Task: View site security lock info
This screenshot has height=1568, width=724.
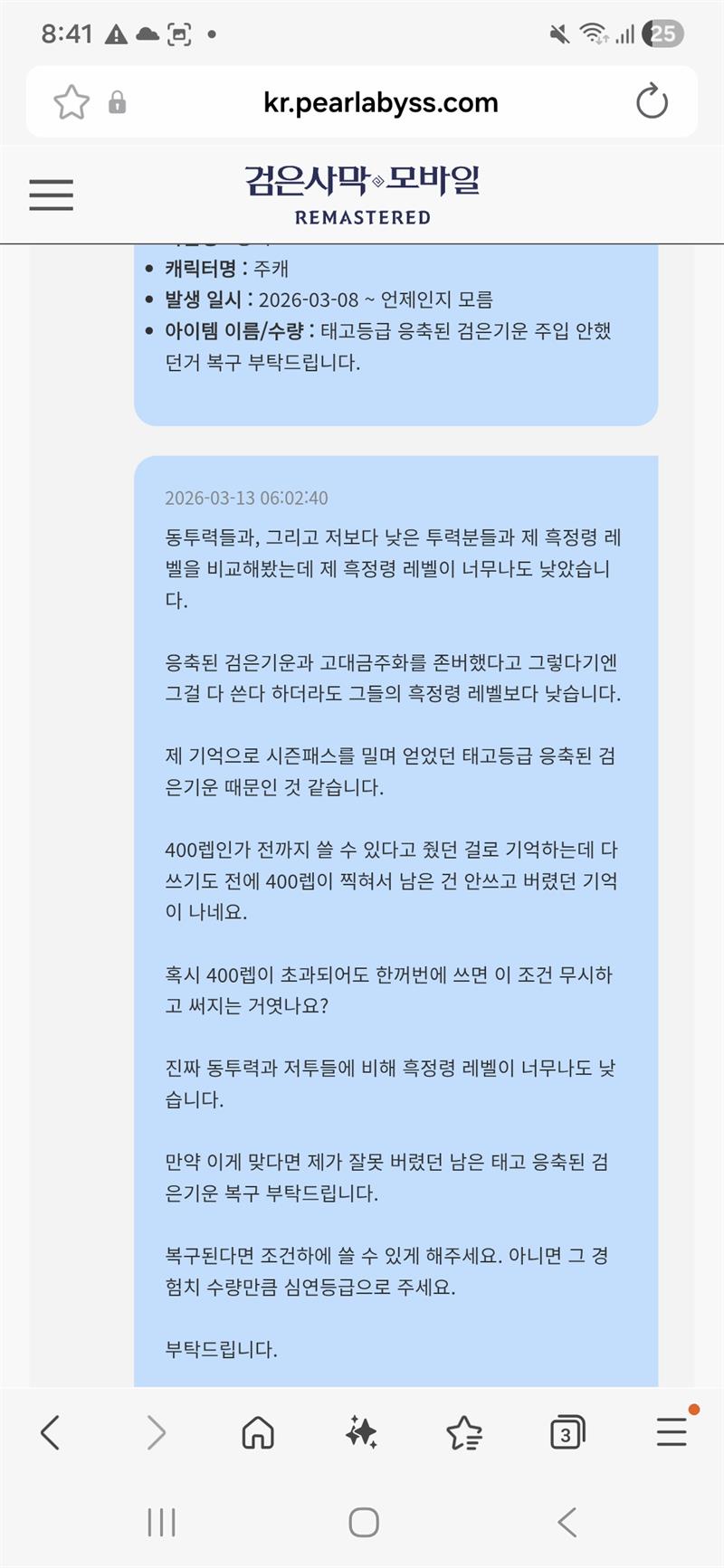Action: pos(118,102)
